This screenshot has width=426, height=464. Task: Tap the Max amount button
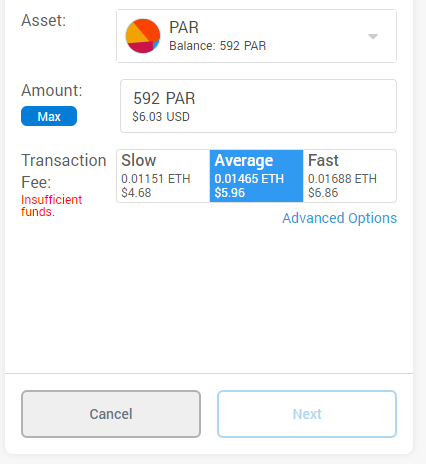pos(49,116)
